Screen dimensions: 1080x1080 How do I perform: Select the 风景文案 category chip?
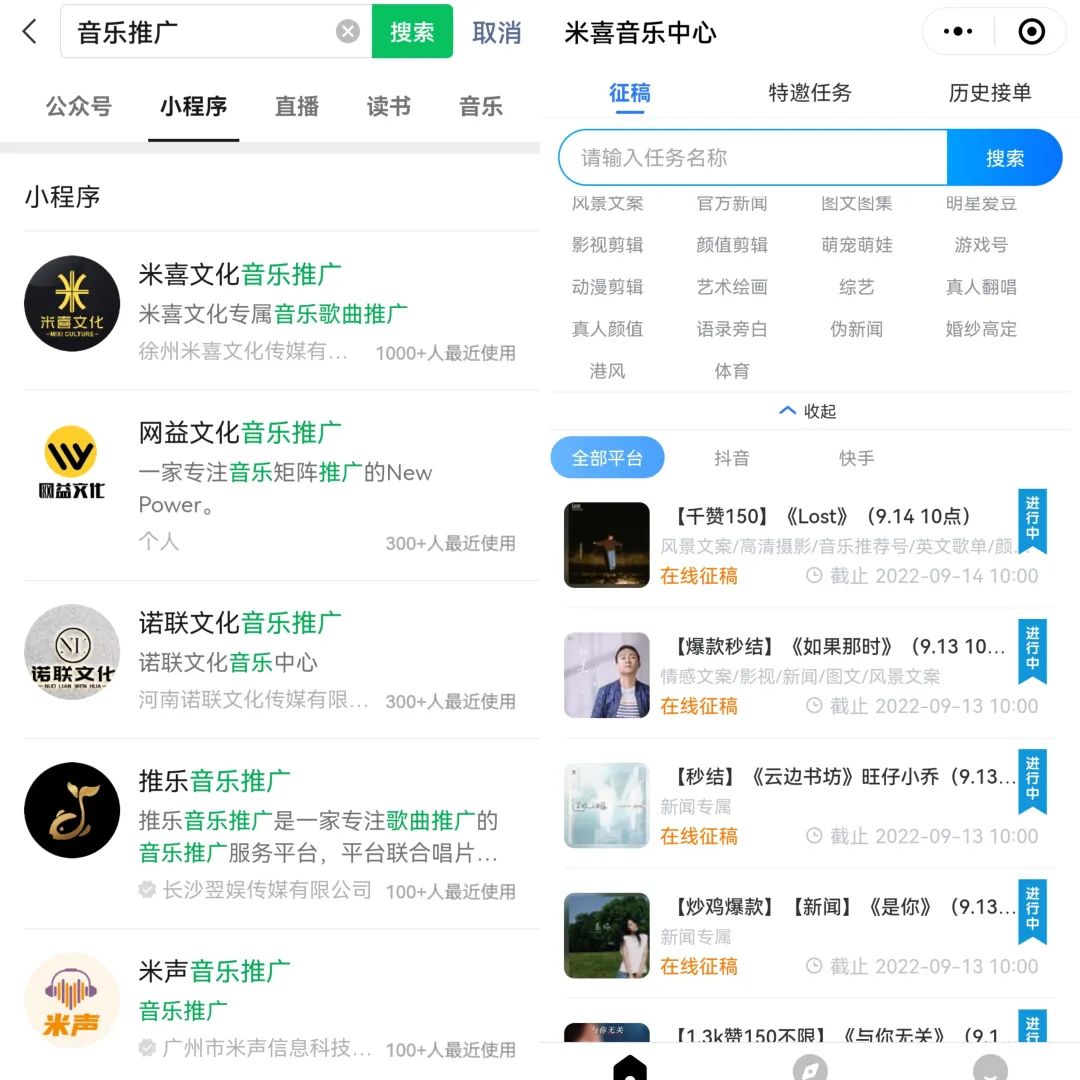pos(607,203)
